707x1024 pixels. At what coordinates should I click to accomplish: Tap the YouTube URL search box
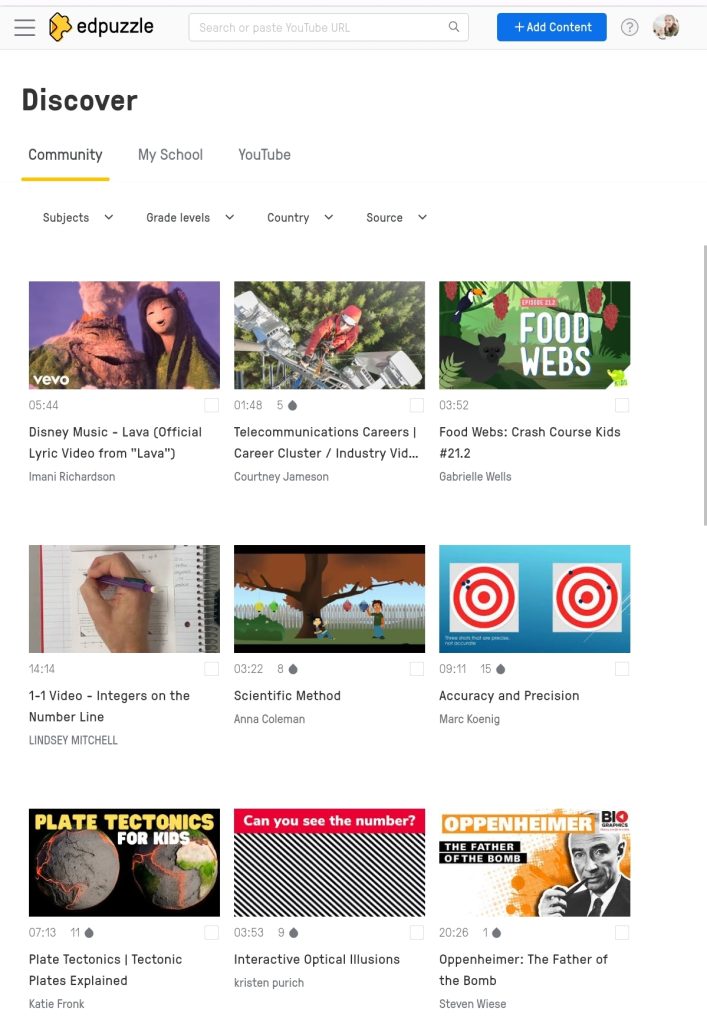coord(320,28)
